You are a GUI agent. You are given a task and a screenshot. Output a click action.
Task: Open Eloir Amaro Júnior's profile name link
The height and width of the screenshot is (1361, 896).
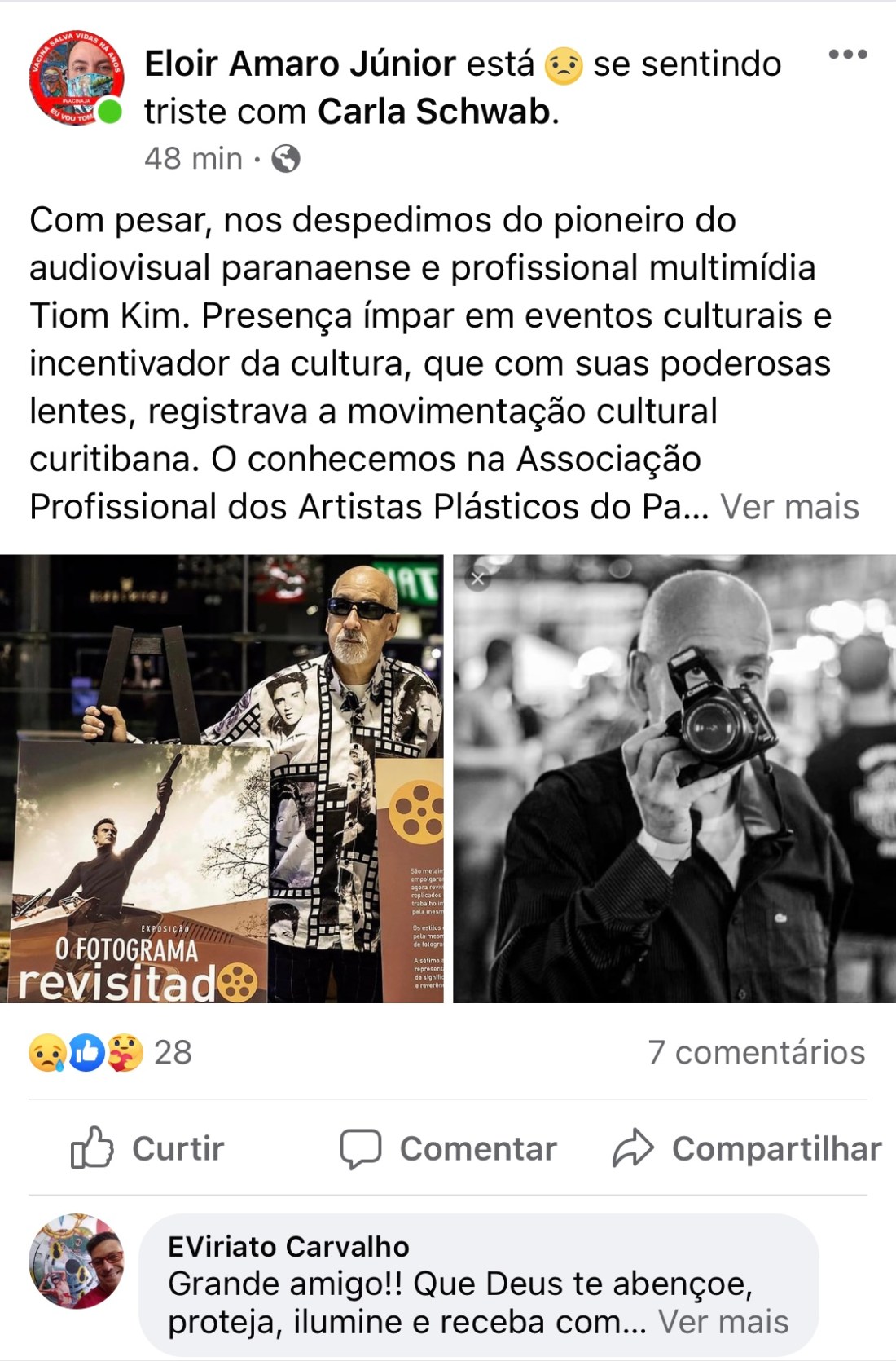pyautogui.click(x=300, y=64)
